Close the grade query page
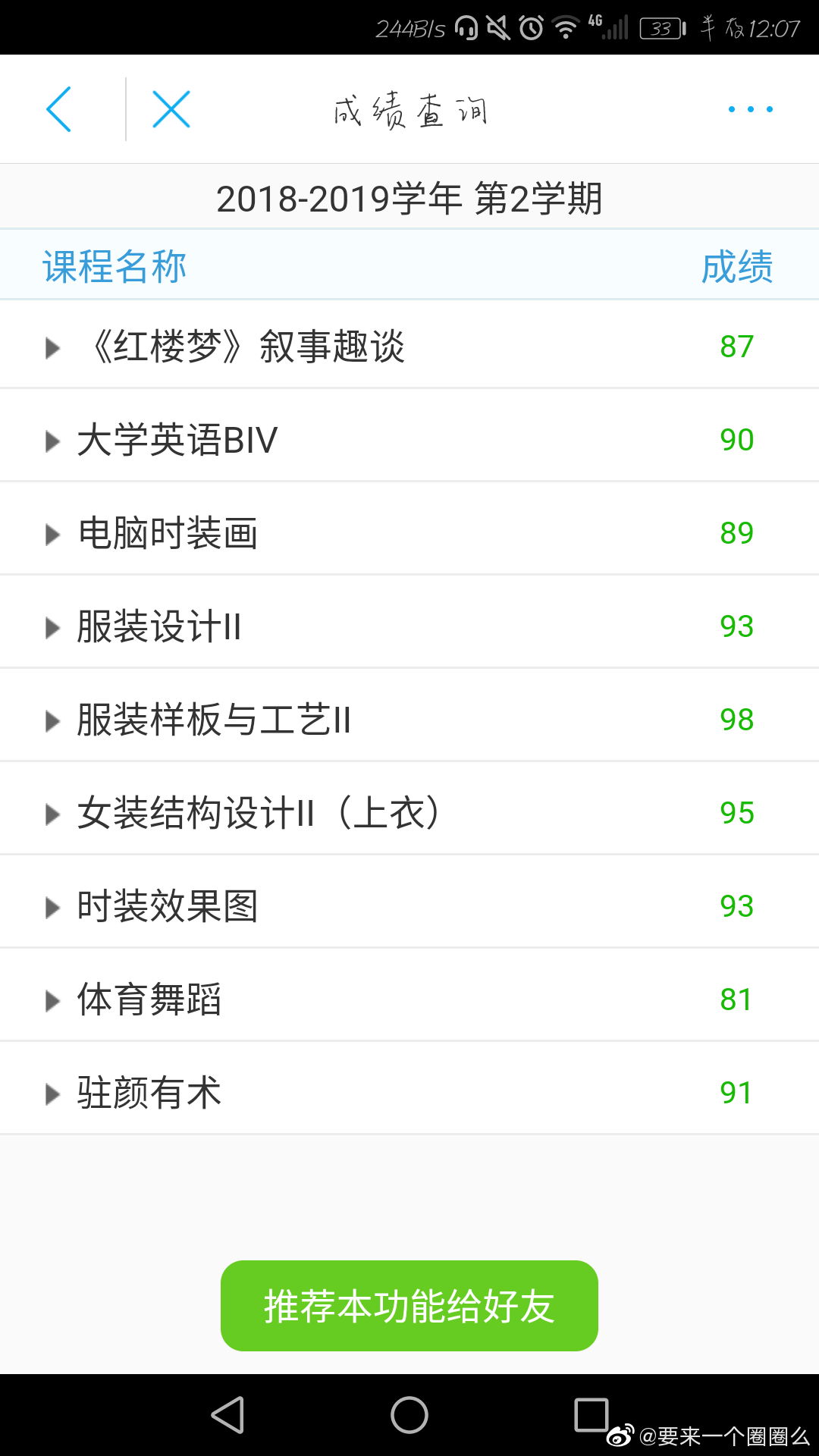This screenshot has height=1456, width=819. (x=171, y=109)
